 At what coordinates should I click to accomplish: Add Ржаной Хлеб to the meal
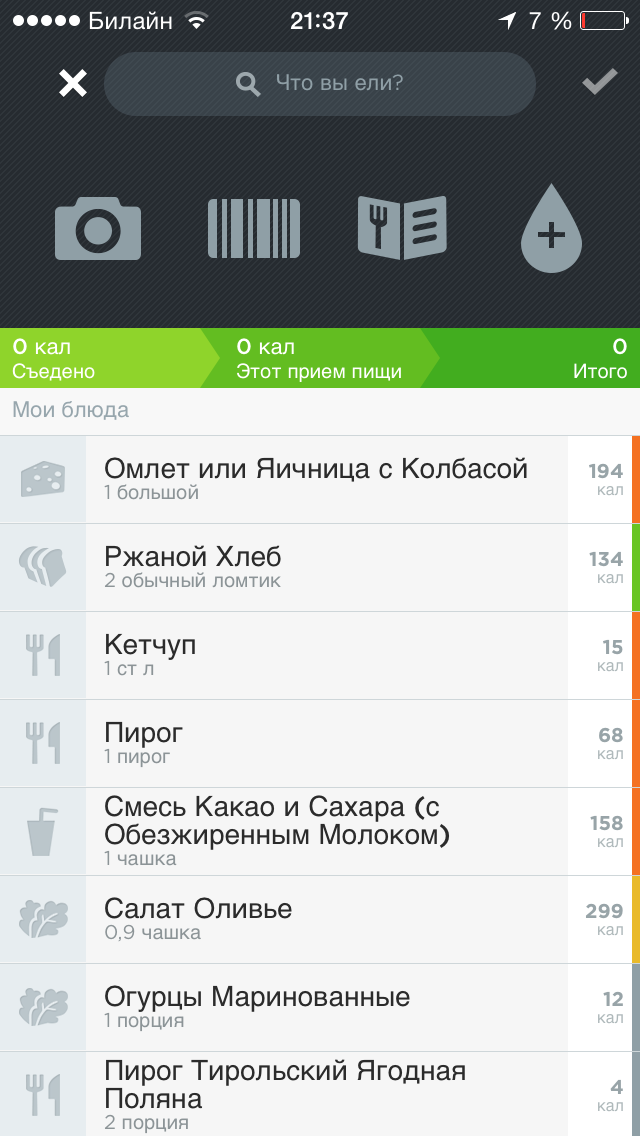point(320,568)
